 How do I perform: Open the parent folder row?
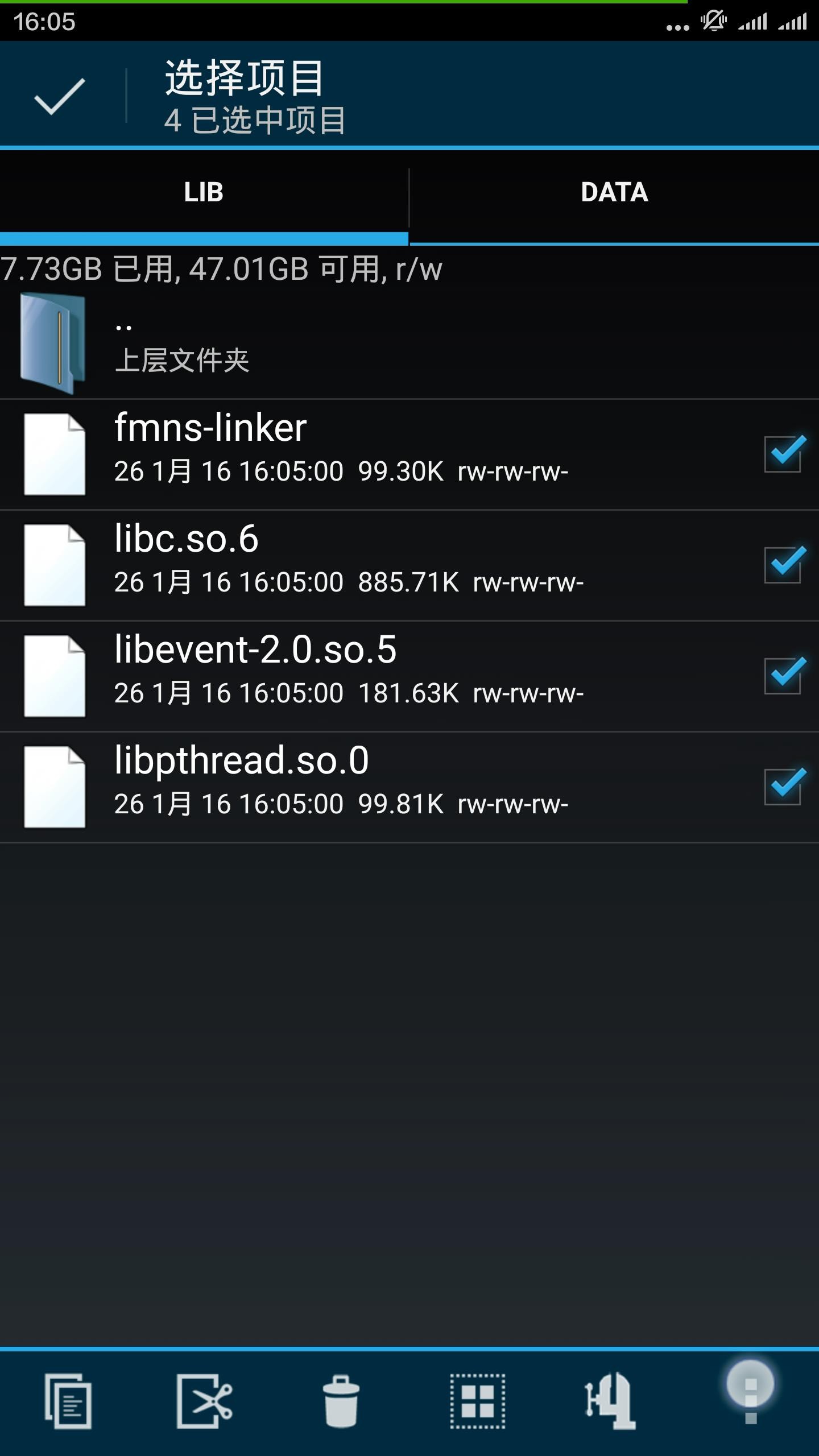tap(409, 343)
